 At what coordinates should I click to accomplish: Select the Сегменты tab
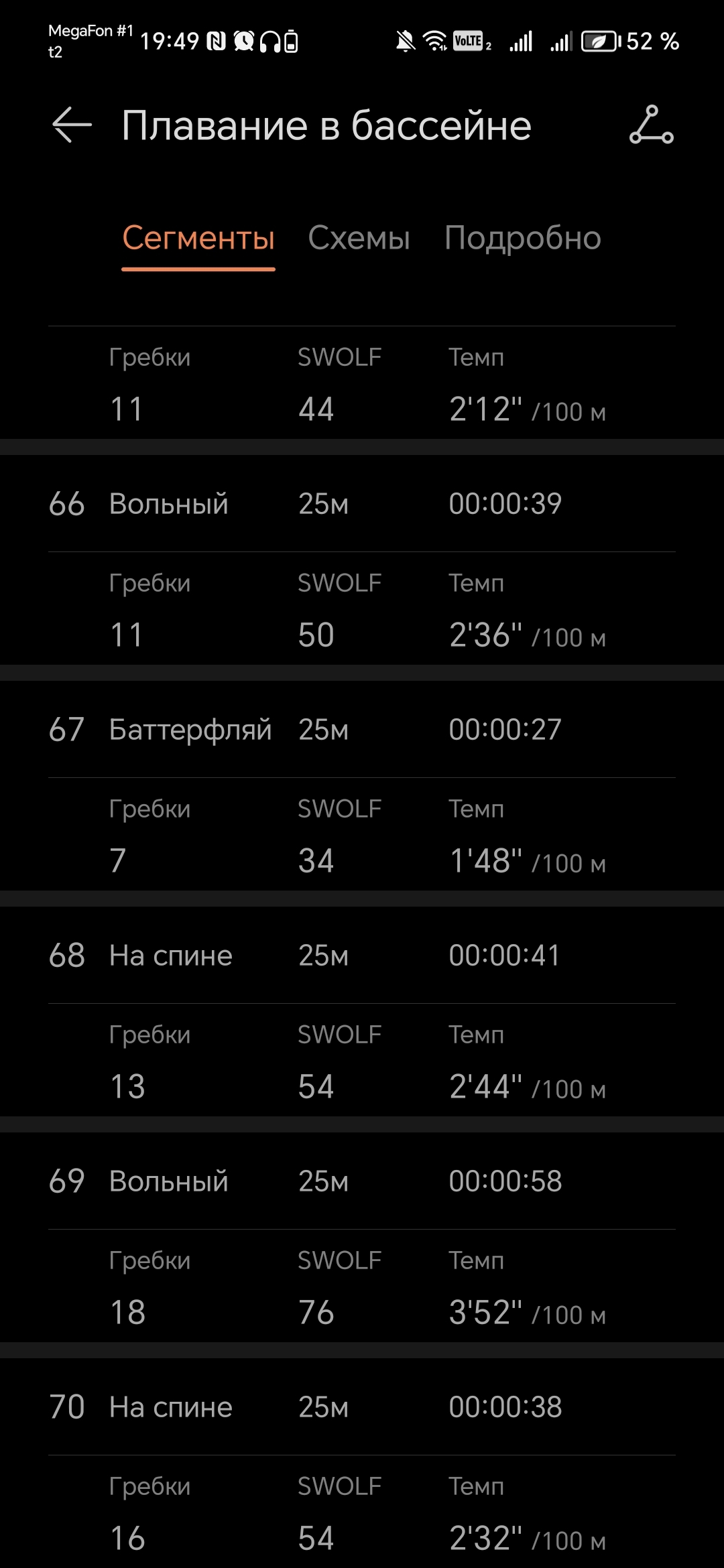[x=198, y=238]
